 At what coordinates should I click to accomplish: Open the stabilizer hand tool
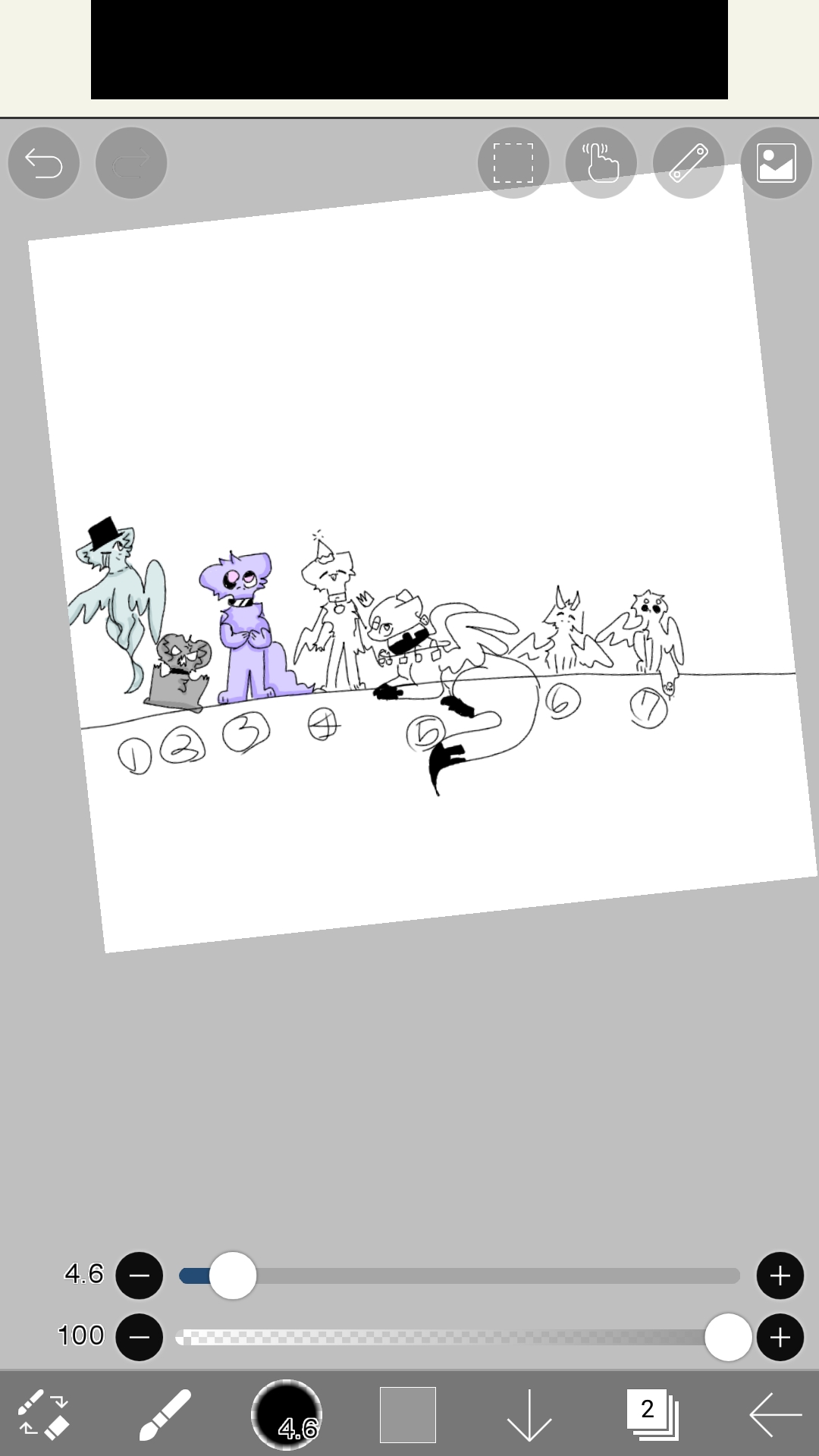click(x=601, y=163)
